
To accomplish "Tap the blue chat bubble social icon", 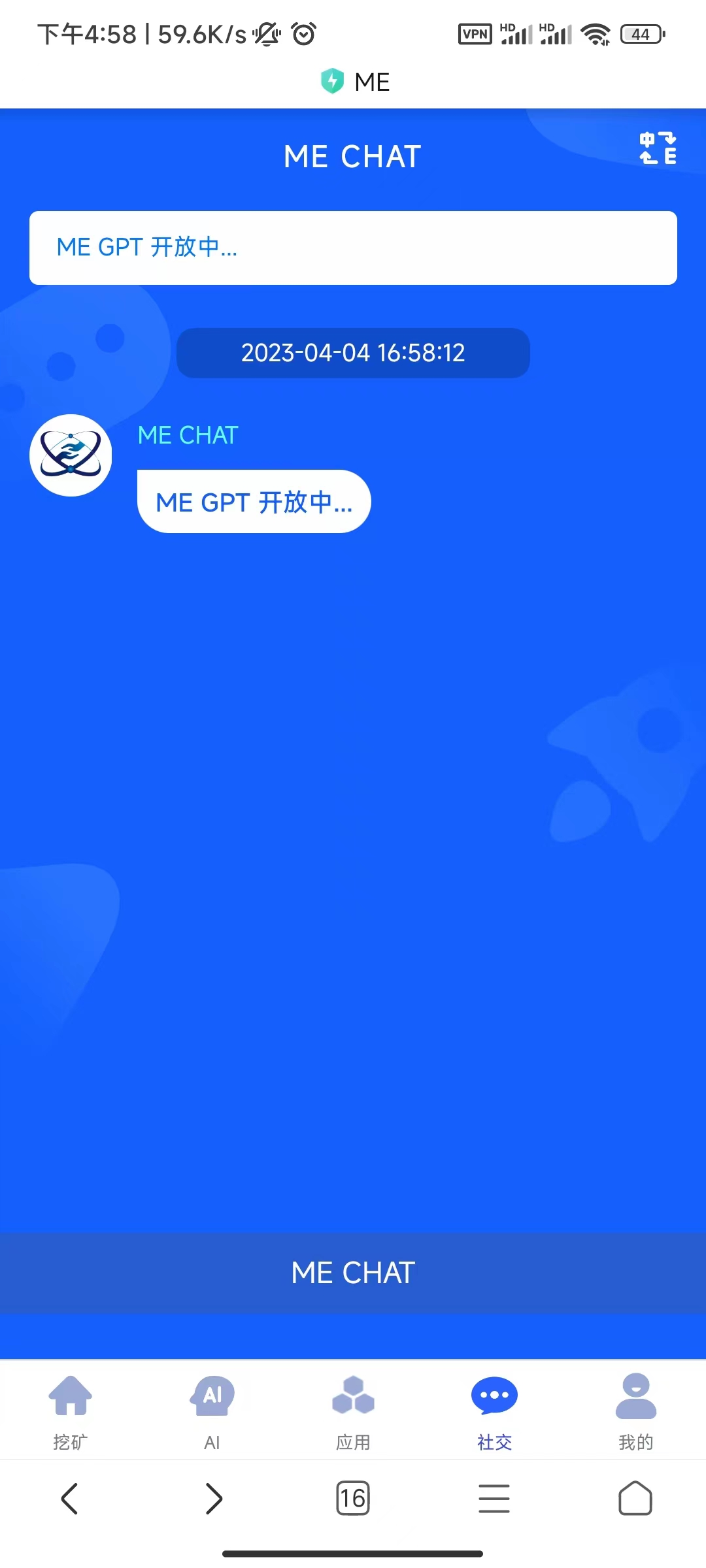I will 494,1395.
